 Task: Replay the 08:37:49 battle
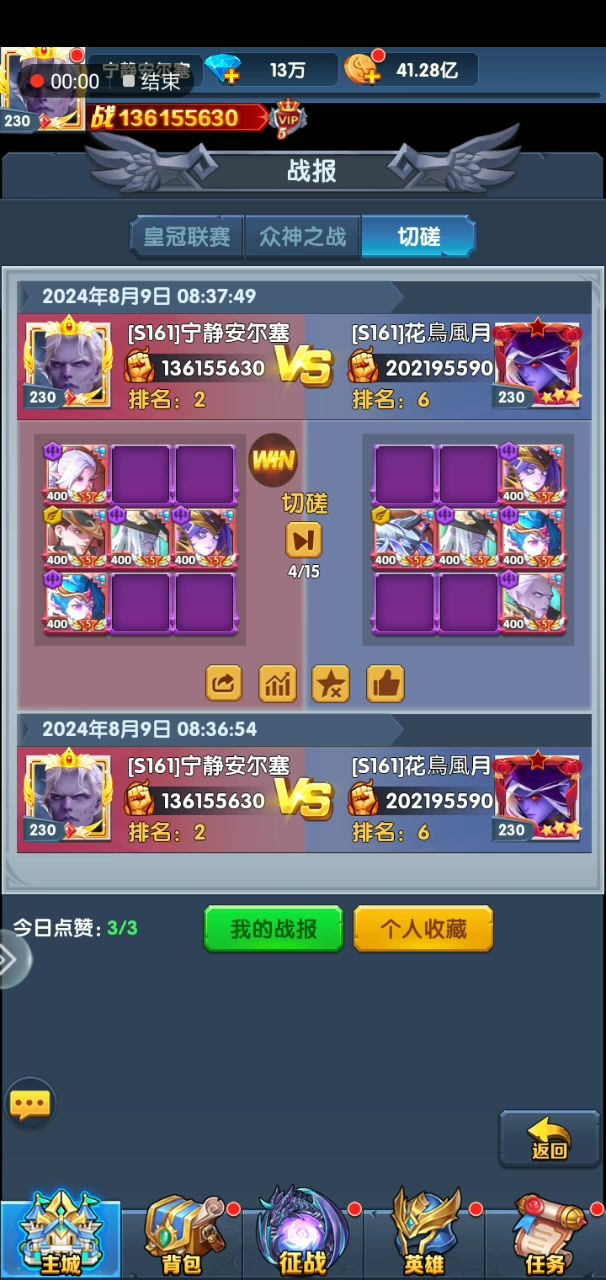(x=303, y=540)
